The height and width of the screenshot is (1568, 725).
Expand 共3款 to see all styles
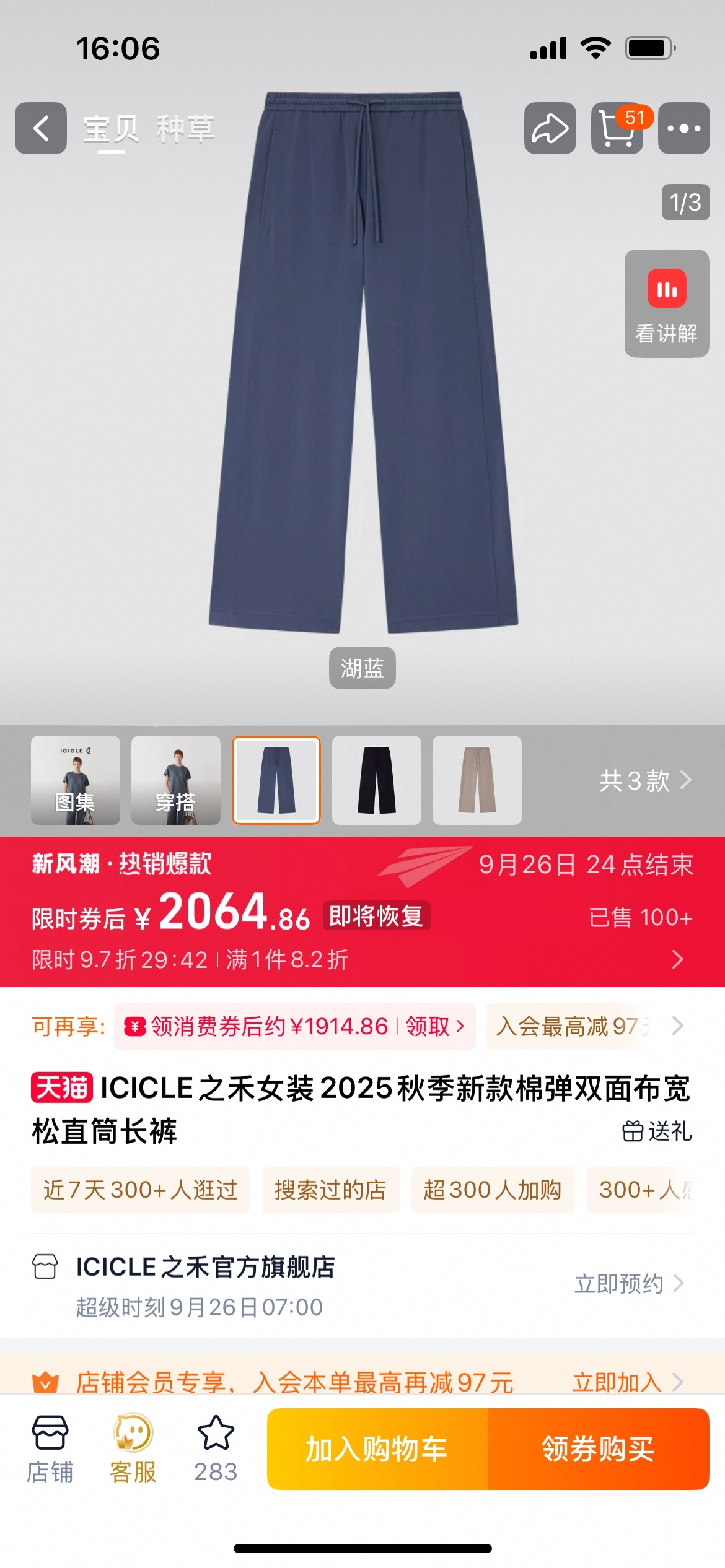(x=644, y=780)
